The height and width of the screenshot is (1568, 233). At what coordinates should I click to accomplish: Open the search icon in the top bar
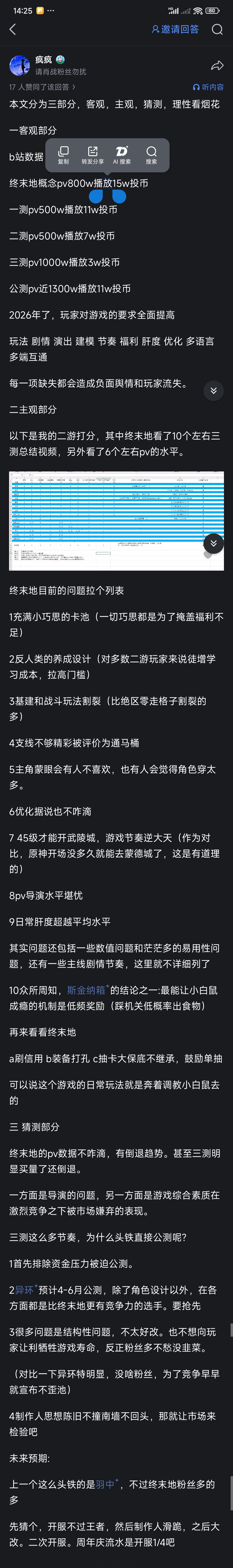[x=217, y=29]
